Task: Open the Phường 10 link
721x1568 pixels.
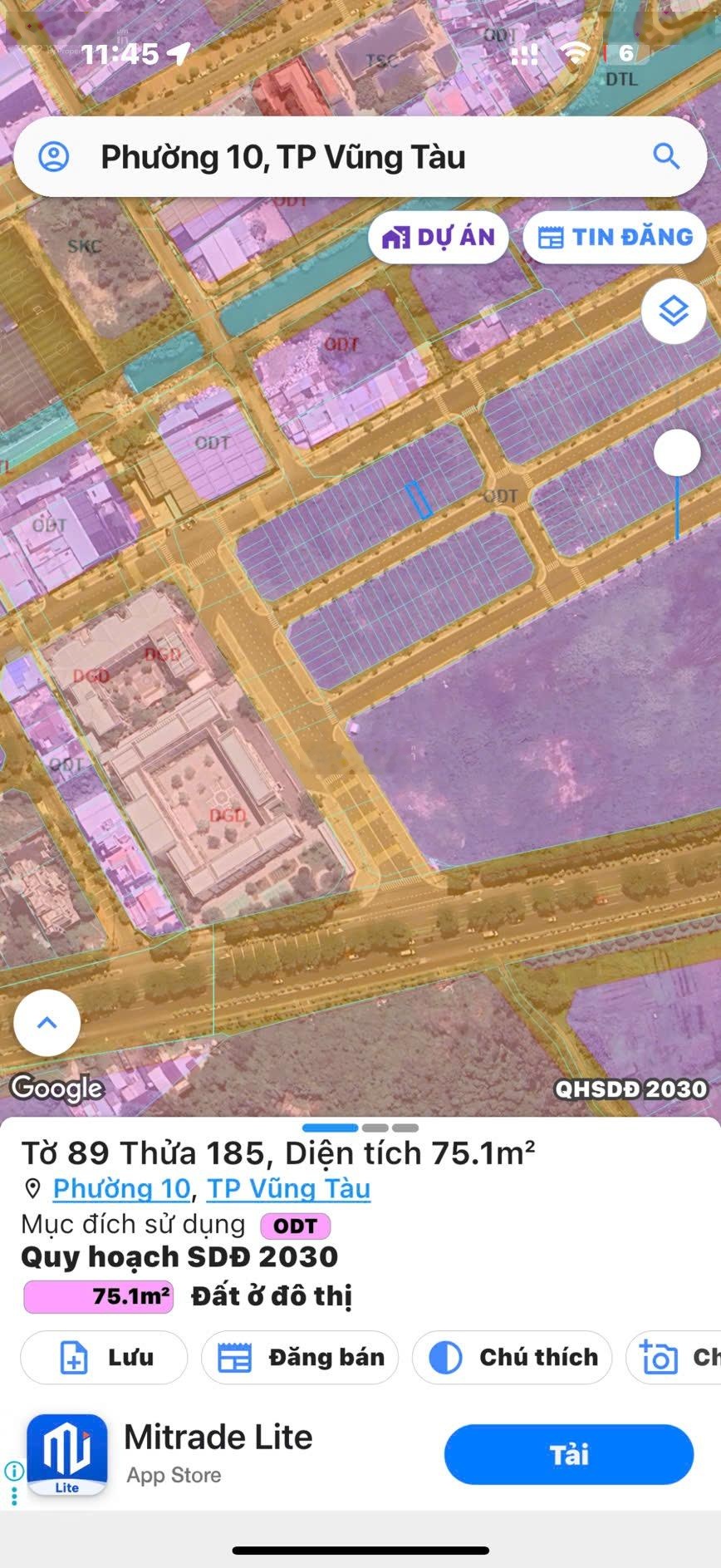Action: point(121,1188)
